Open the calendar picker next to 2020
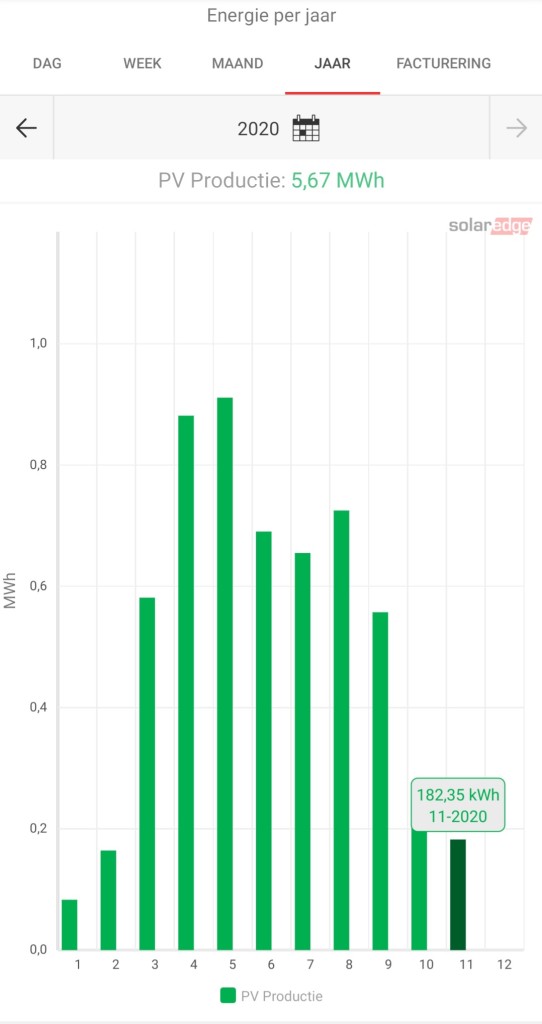The width and height of the screenshot is (542, 1024). 306,128
